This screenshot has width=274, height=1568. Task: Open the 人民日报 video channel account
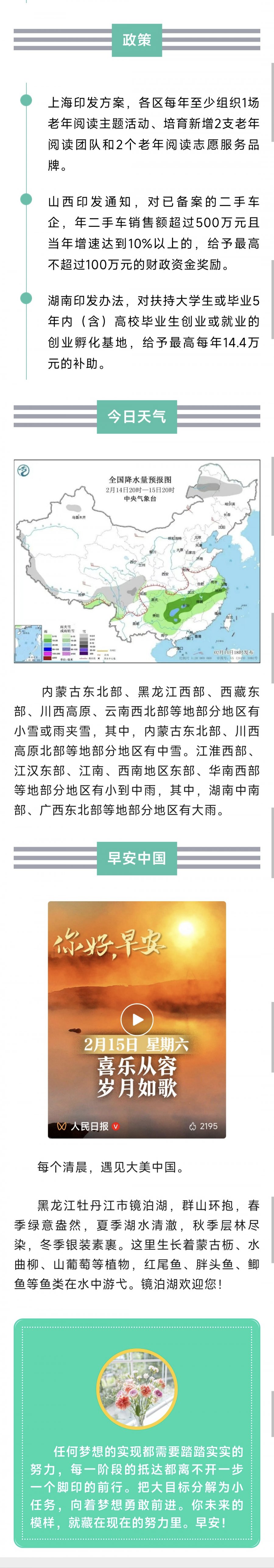click(89, 1126)
